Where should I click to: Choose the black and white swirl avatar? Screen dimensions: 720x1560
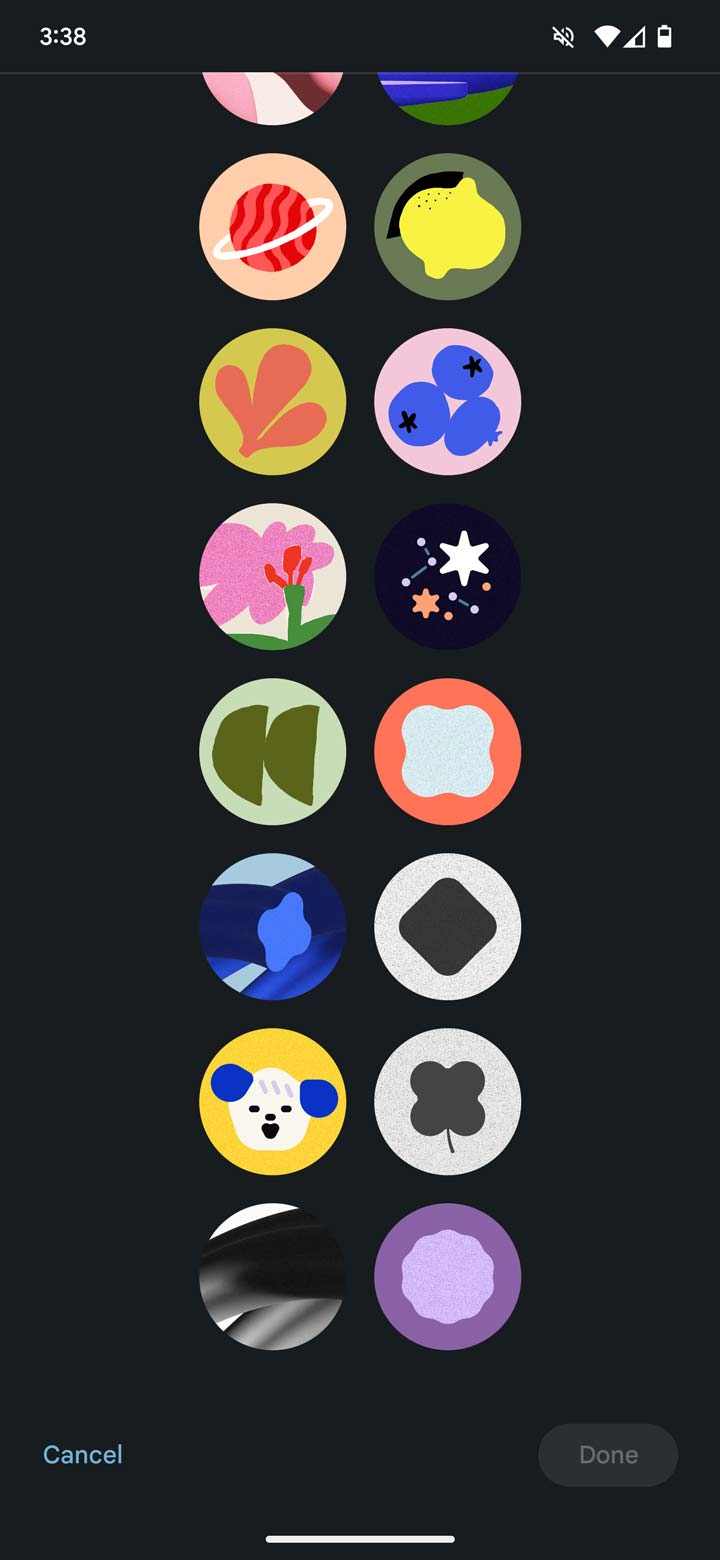click(x=273, y=1276)
